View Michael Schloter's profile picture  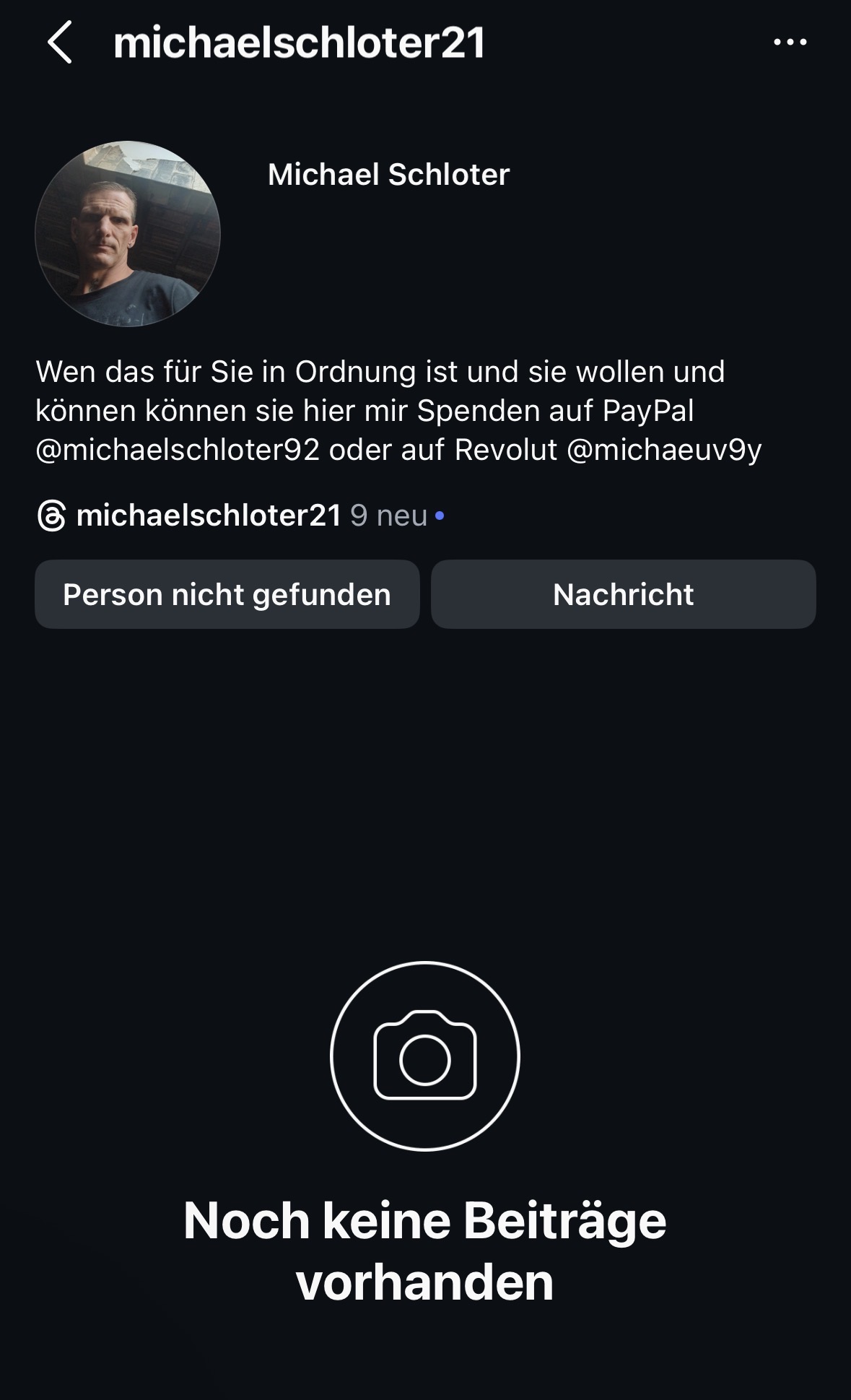pos(128,234)
